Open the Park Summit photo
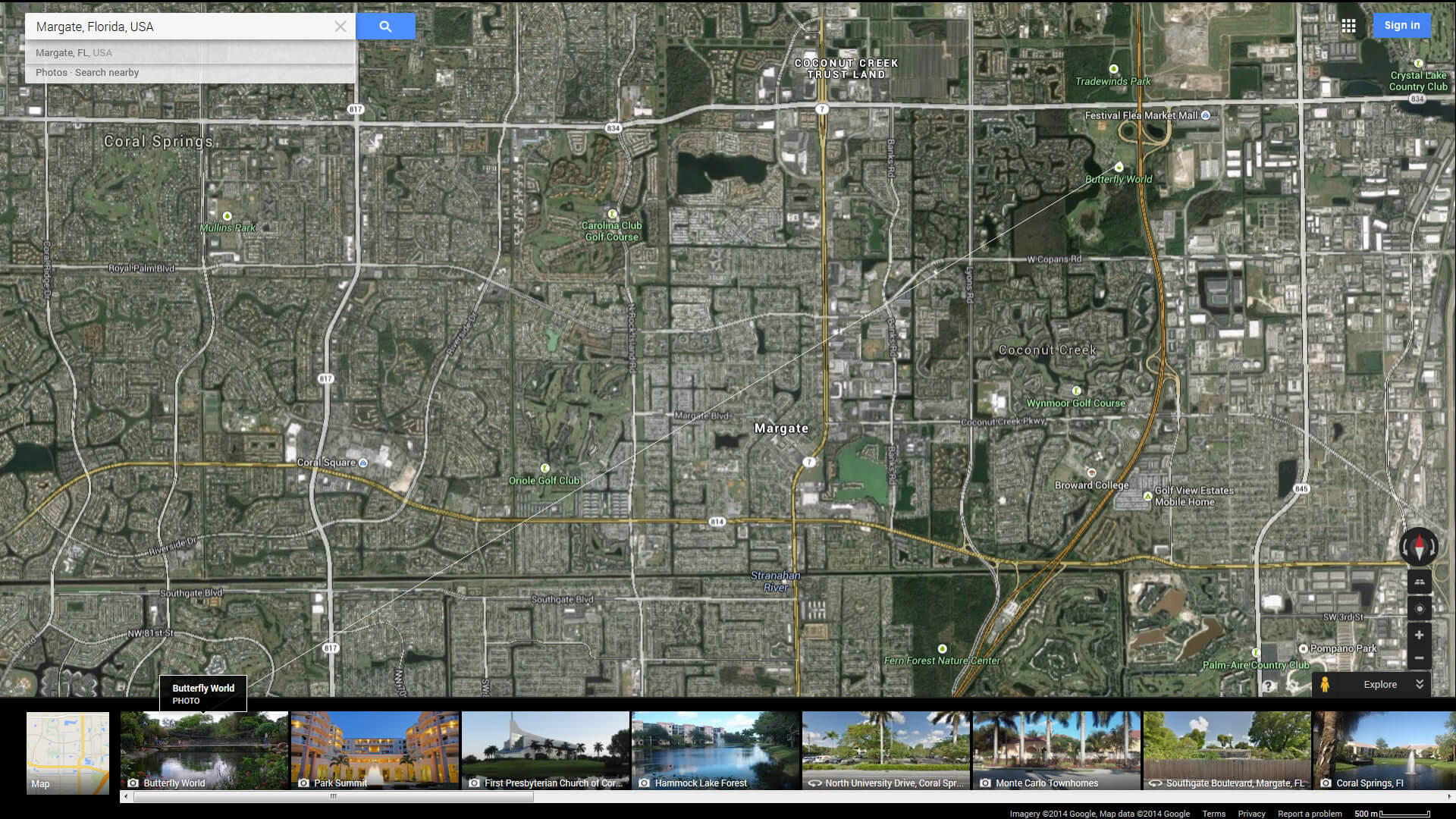The height and width of the screenshot is (819, 1456). tap(375, 751)
